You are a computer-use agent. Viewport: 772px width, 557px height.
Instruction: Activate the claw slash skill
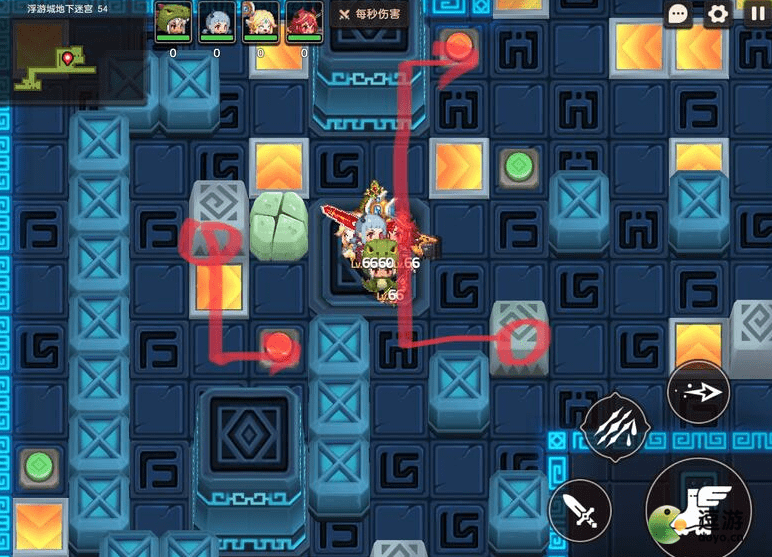tap(613, 426)
